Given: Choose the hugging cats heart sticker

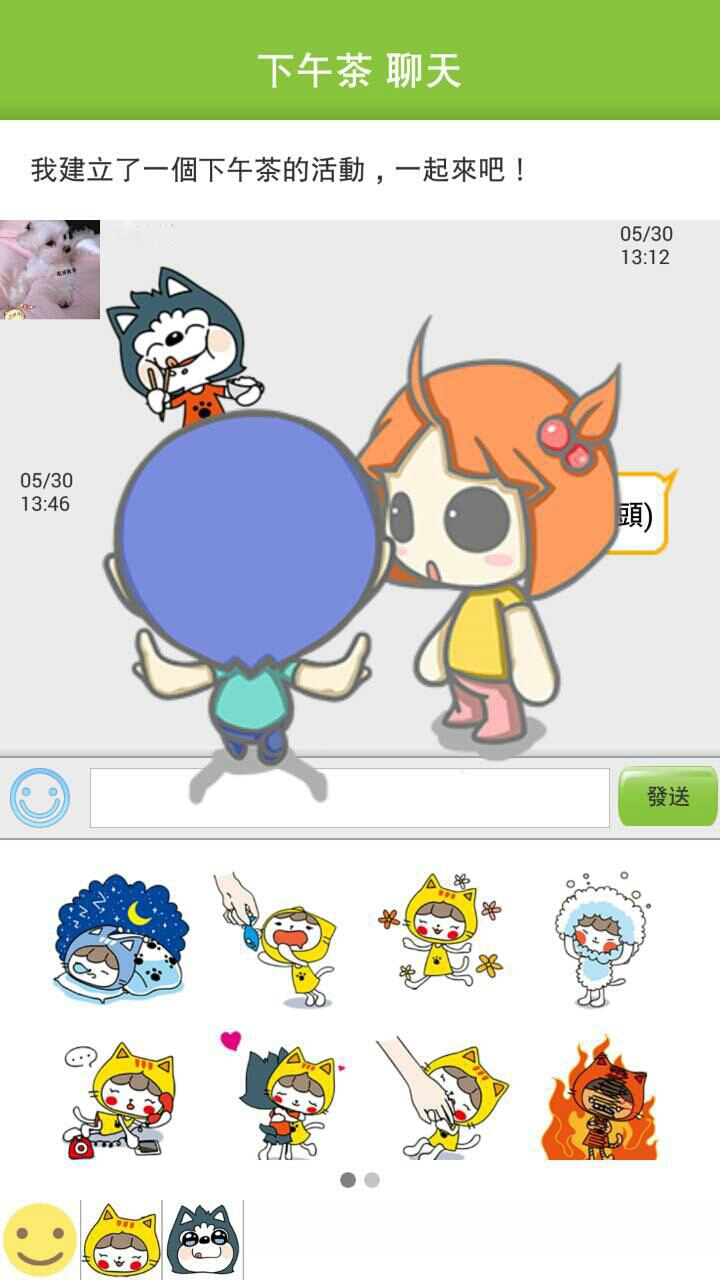Looking at the screenshot, I should coord(285,1100).
